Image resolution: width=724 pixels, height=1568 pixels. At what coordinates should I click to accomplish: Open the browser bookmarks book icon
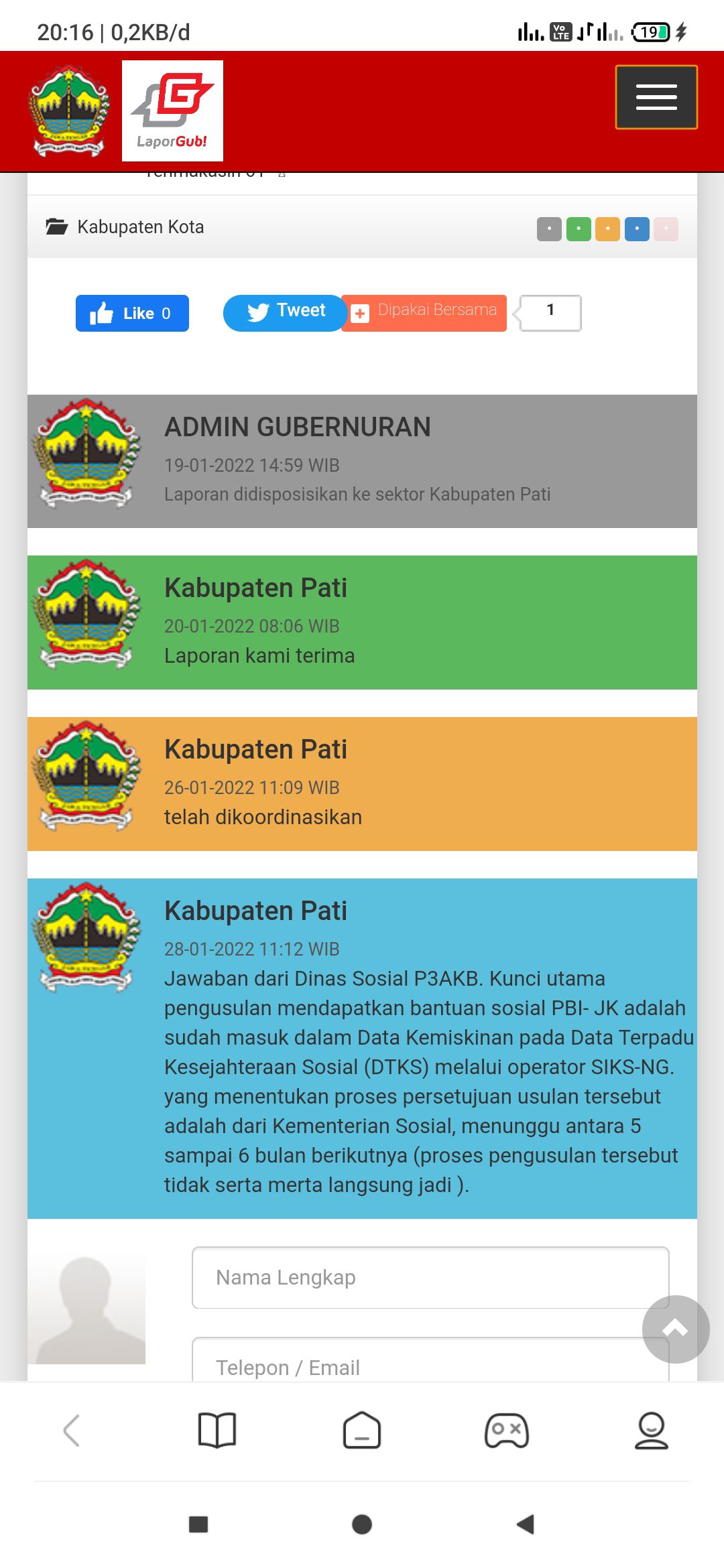tap(217, 1431)
